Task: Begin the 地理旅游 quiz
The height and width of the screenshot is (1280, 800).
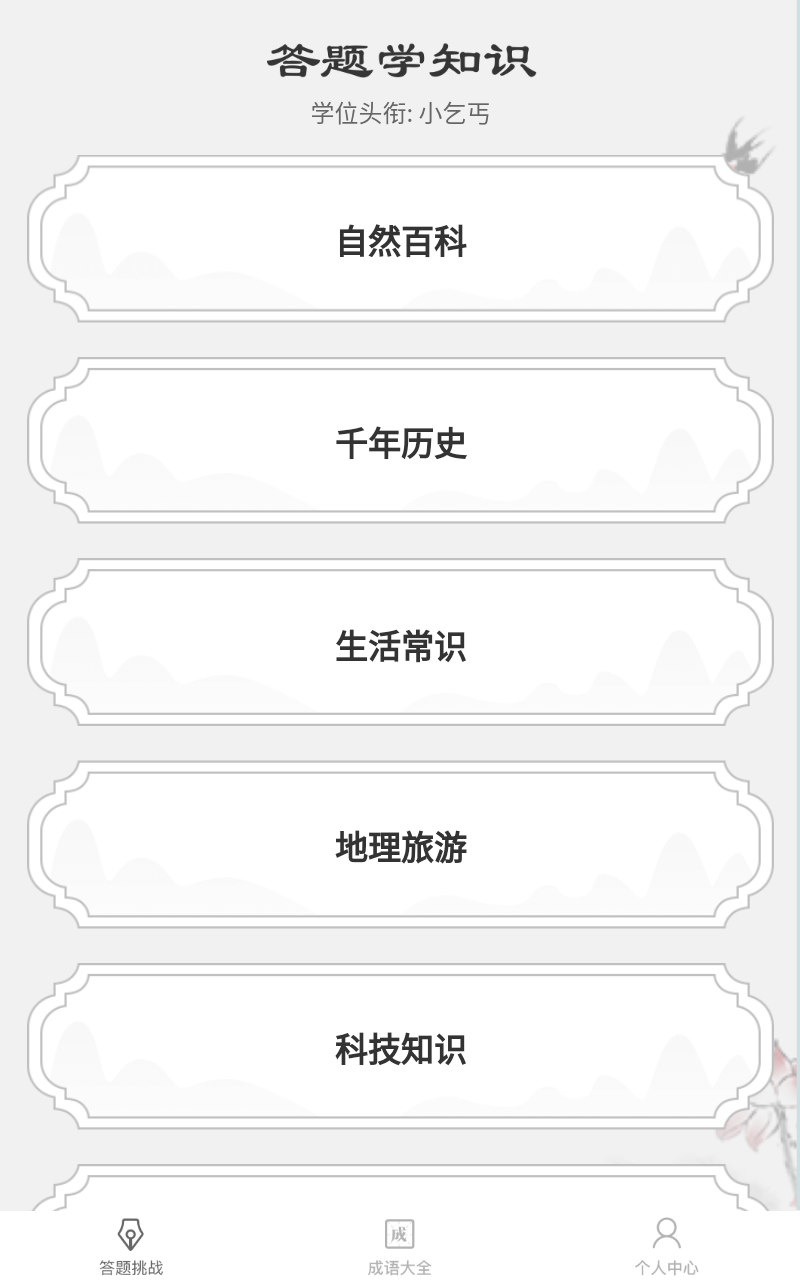Action: [x=400, y=846]
